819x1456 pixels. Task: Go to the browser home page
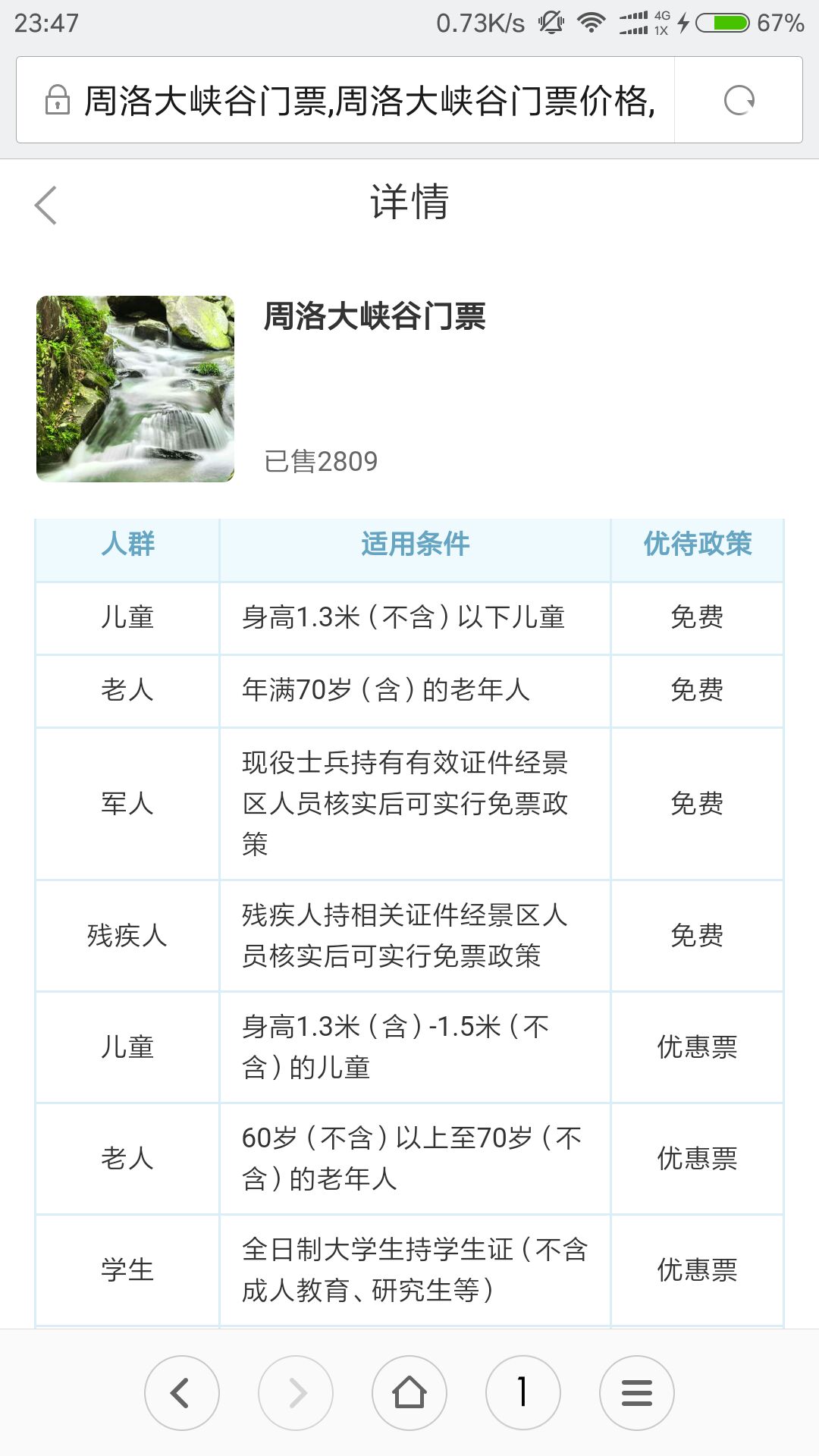[409, 1392]
